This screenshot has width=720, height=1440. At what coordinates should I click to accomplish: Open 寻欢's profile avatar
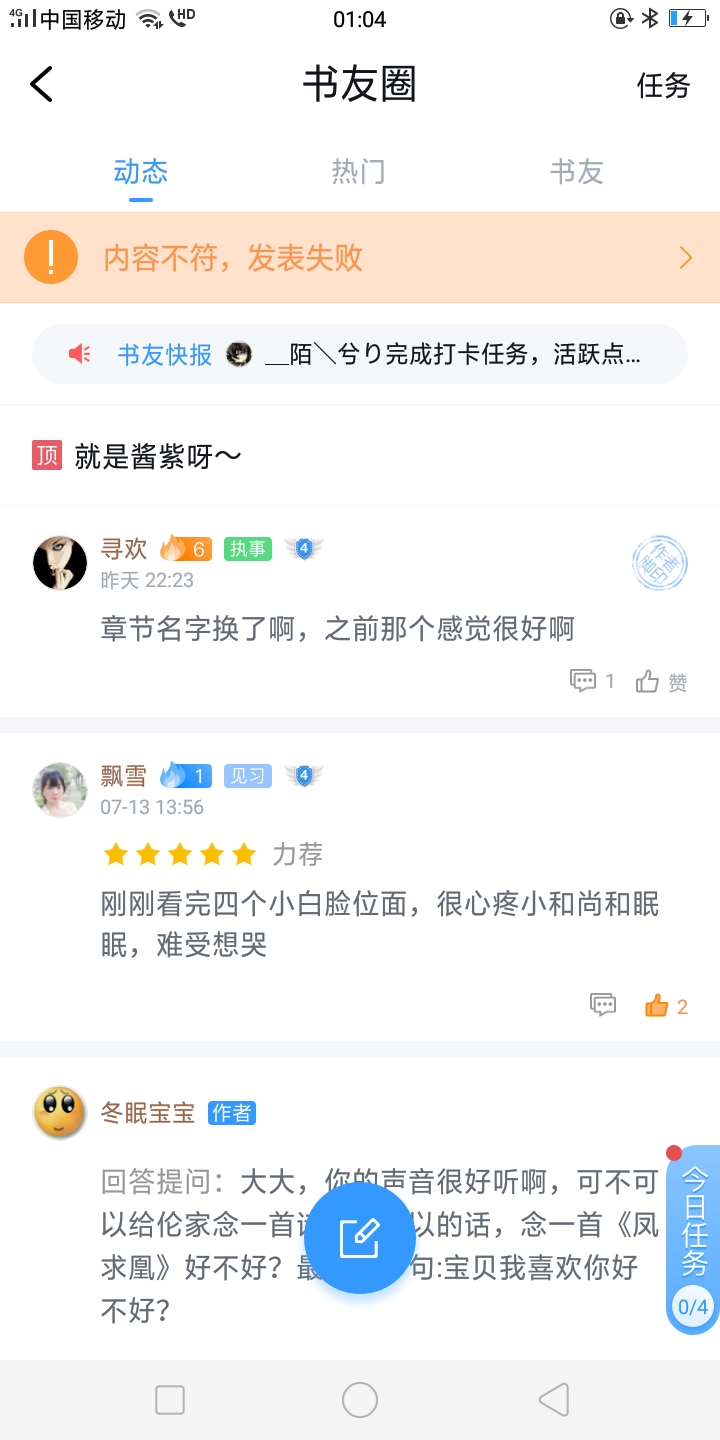60,563
